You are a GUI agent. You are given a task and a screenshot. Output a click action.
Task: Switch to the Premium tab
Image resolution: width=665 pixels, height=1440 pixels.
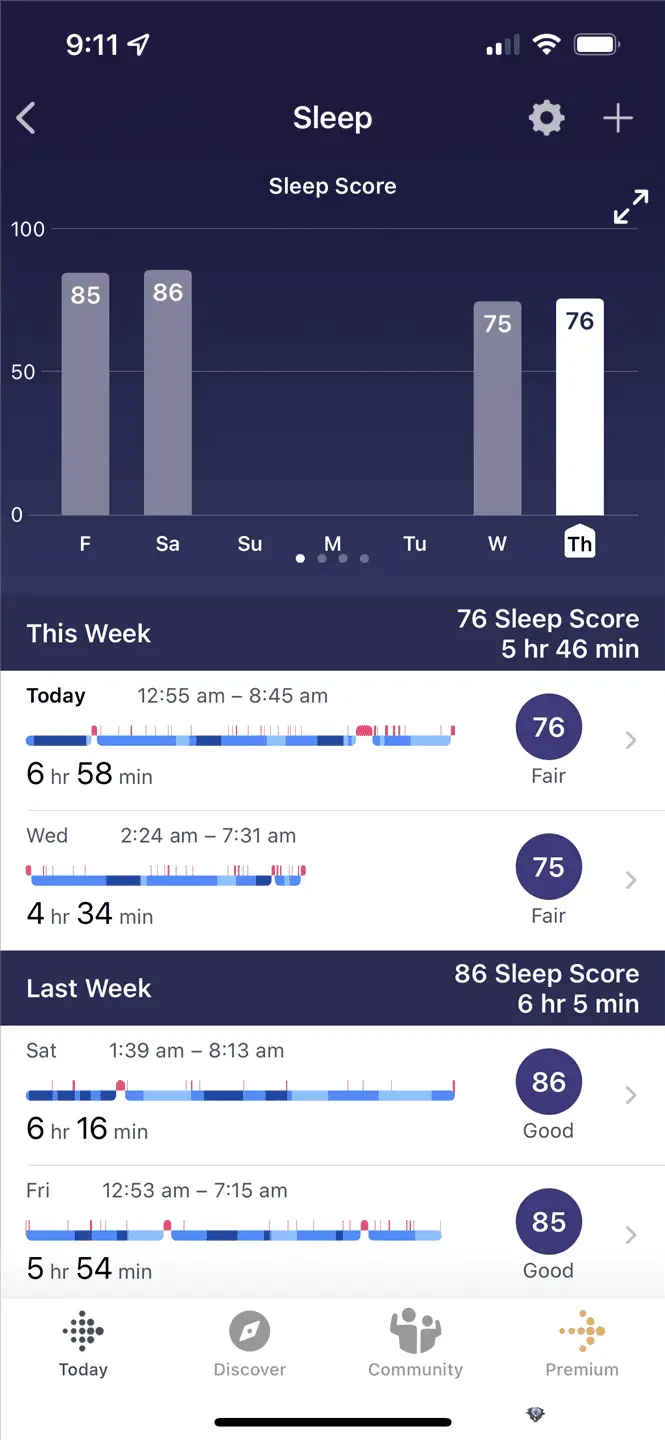[582, 1345]
